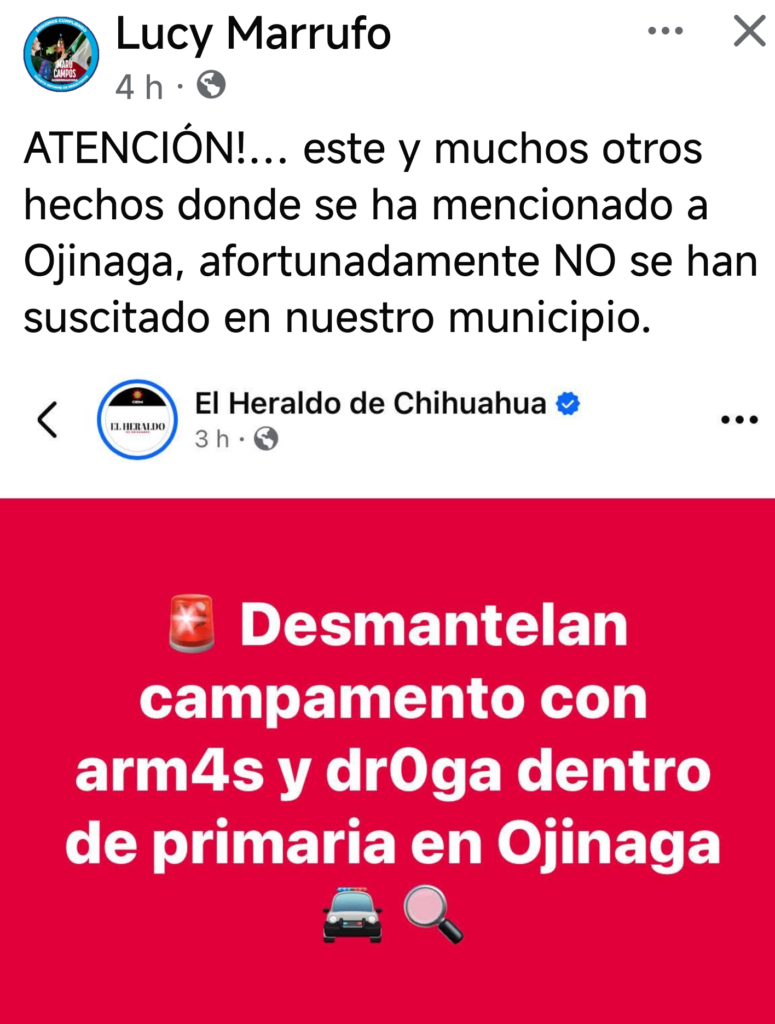Open Lucy Marrufo's profile picture
Screen dimensions: 775x1024
tap(61, 55)
